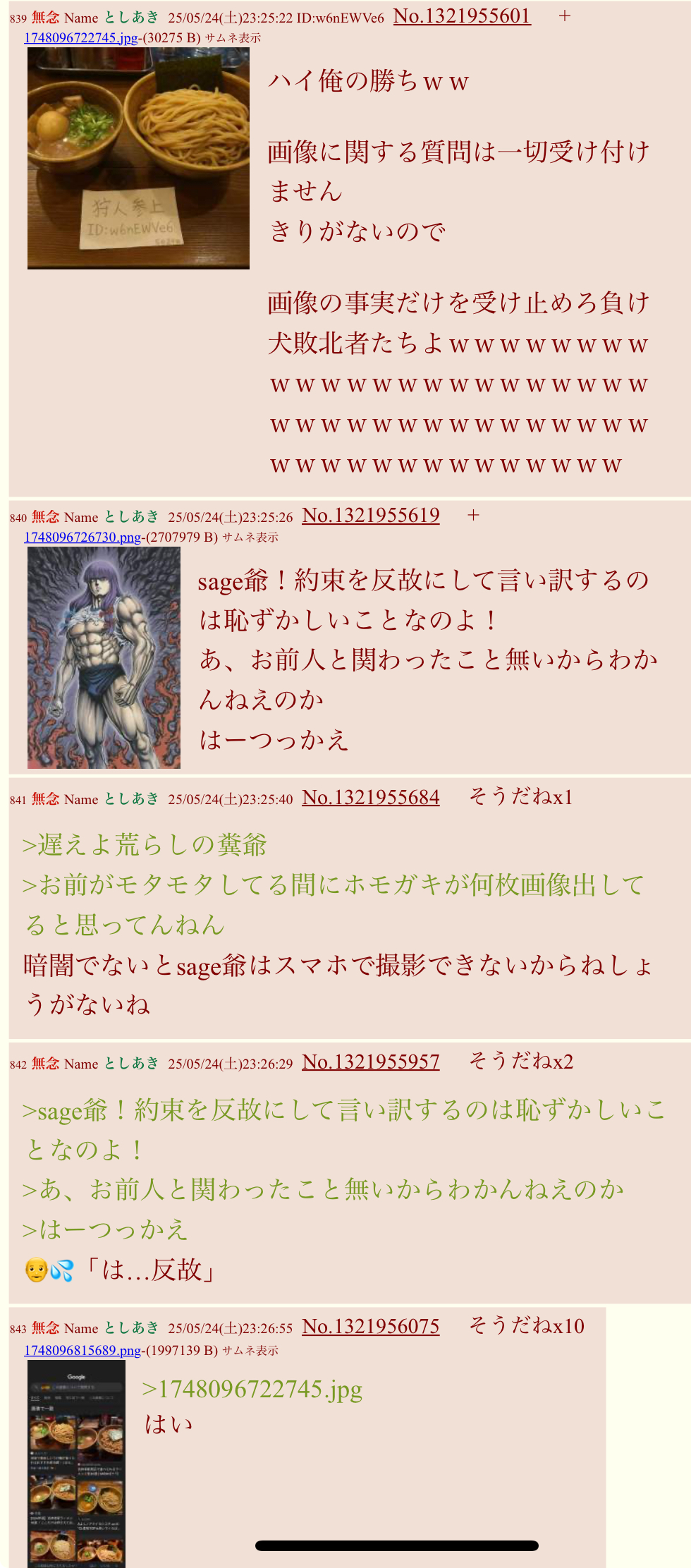691x1568 pixels.
Task: Open post number No.1321955619
Action: 370,516
